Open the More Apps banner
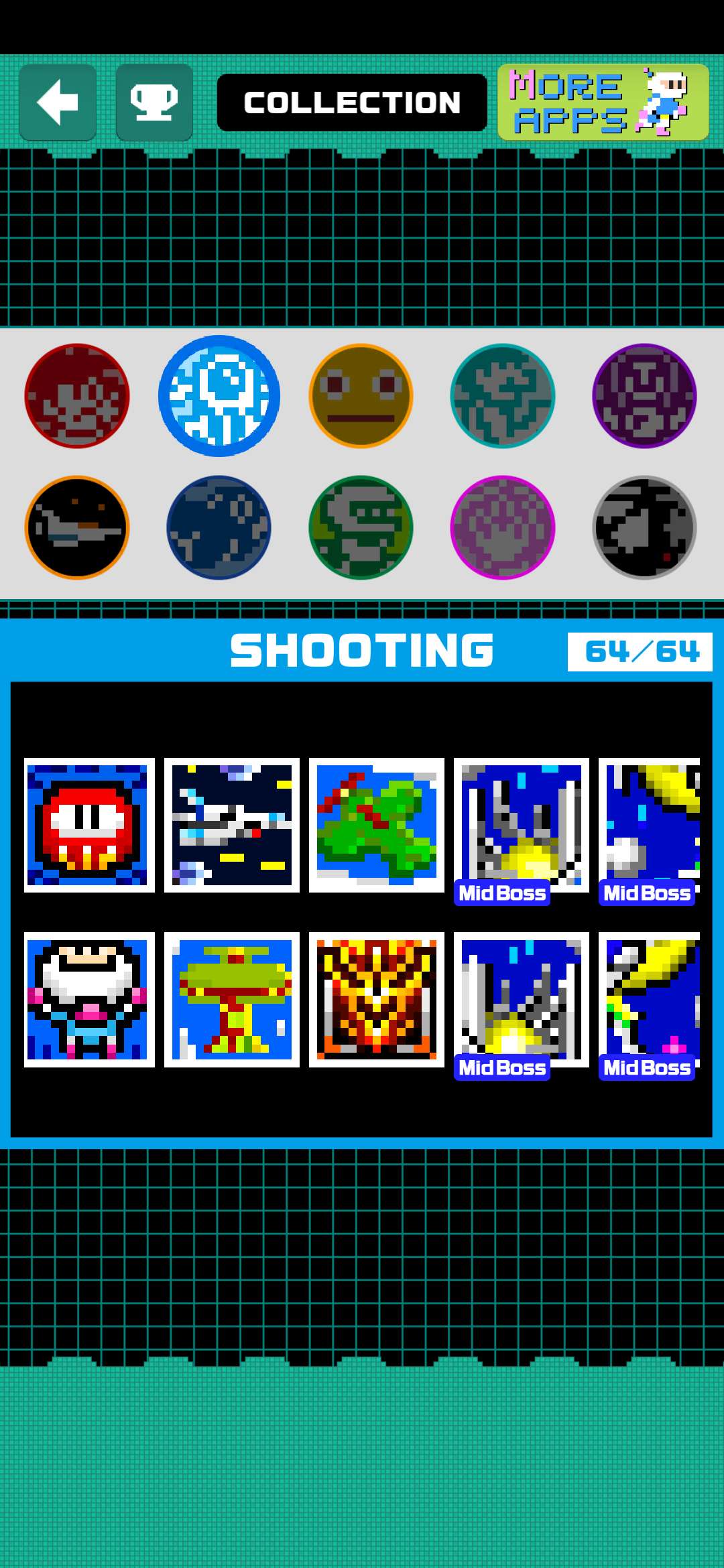Viewport: 724px width, 1568px height. coord(603,103)
